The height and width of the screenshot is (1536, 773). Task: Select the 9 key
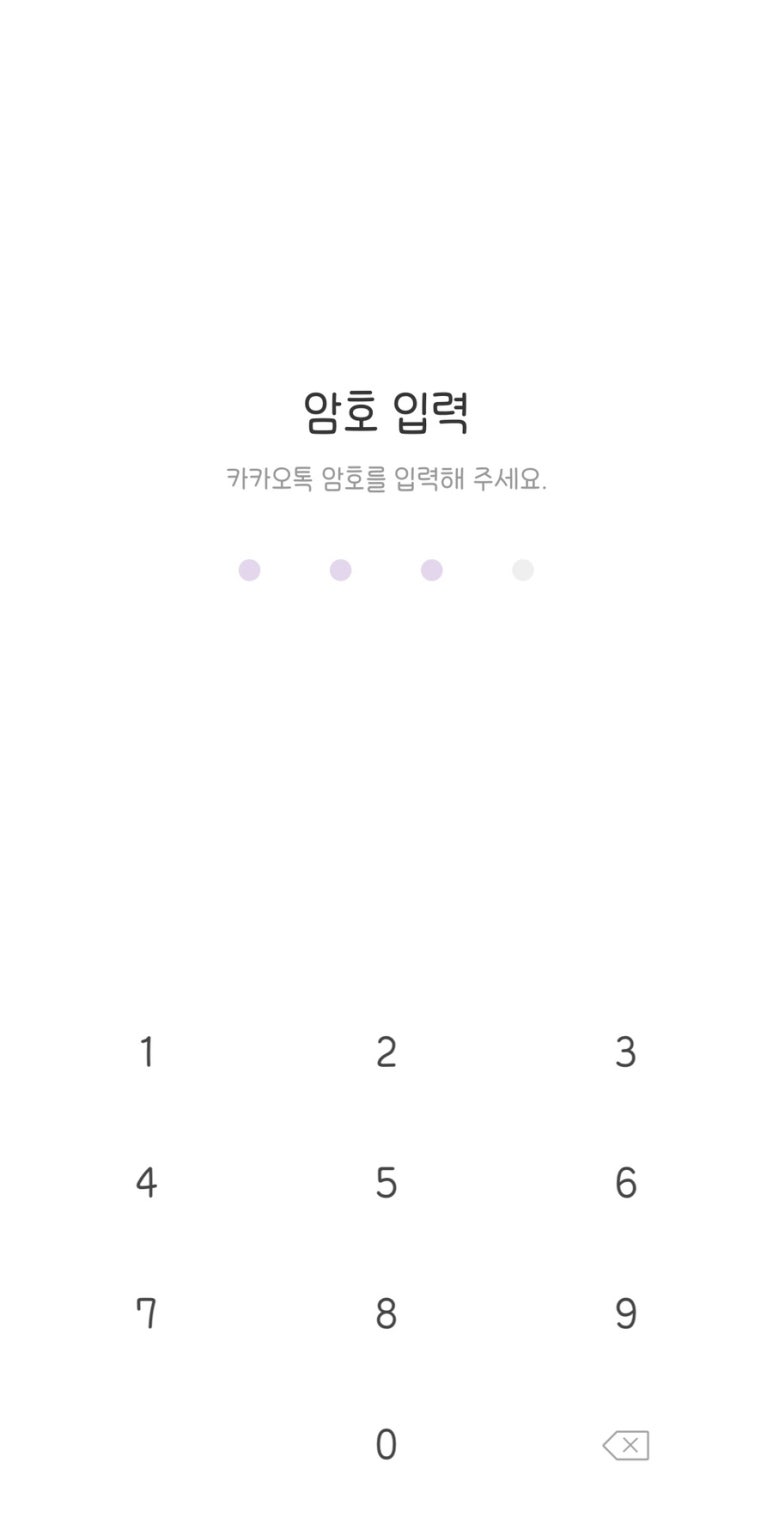click(x=625, y=1313)
